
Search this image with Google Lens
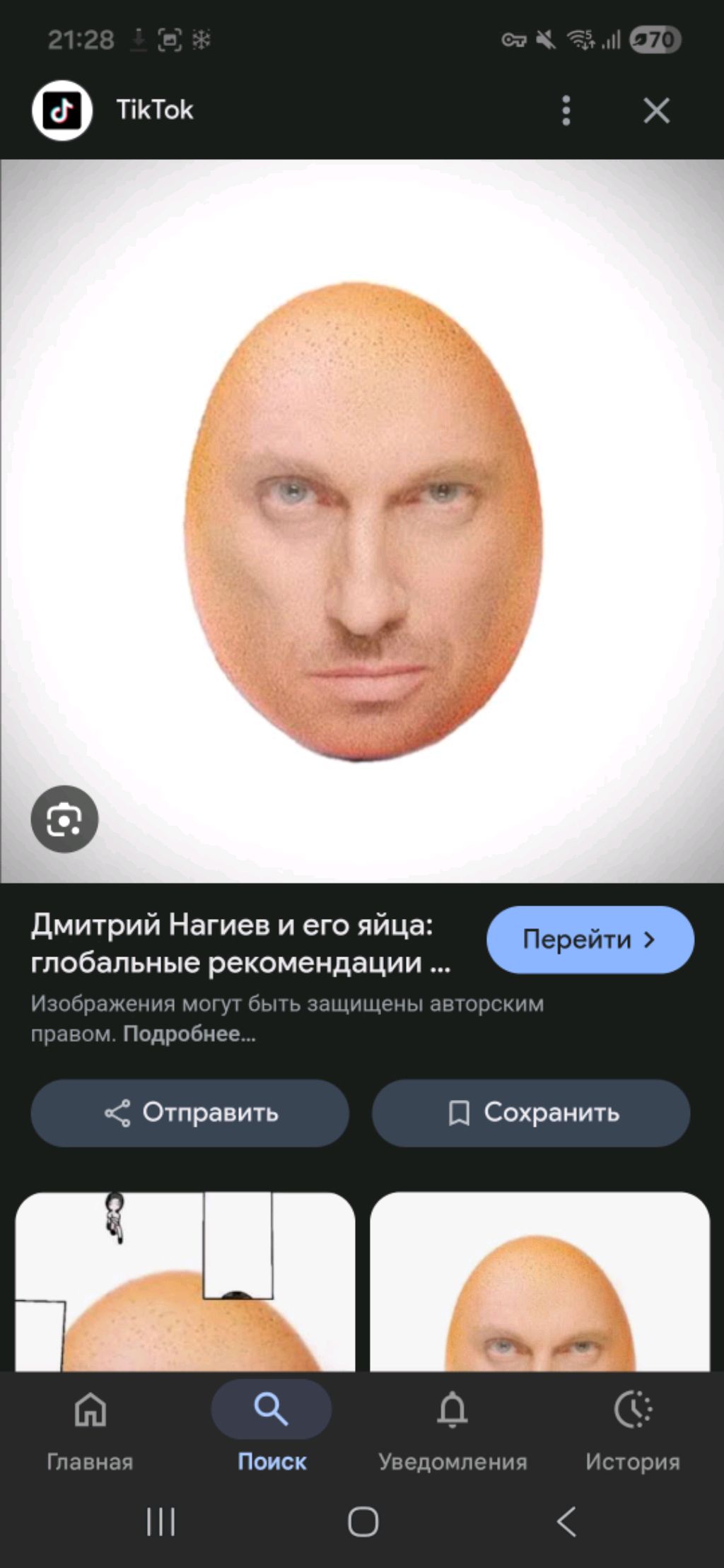pos(64,819)
